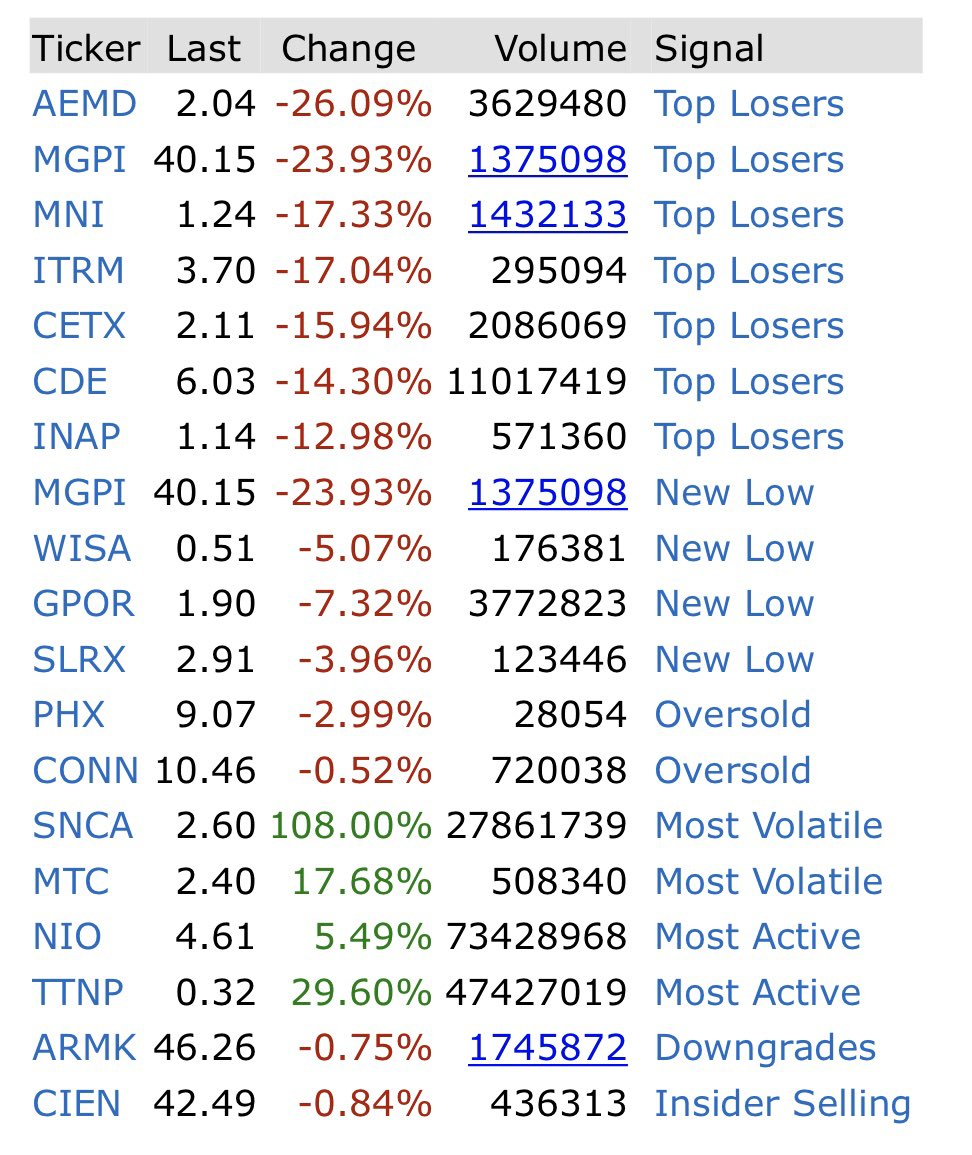The image size is (972, 1155).
Task: View the TTNP stock page
Action: pyautogui.click(x=78, y=993)
